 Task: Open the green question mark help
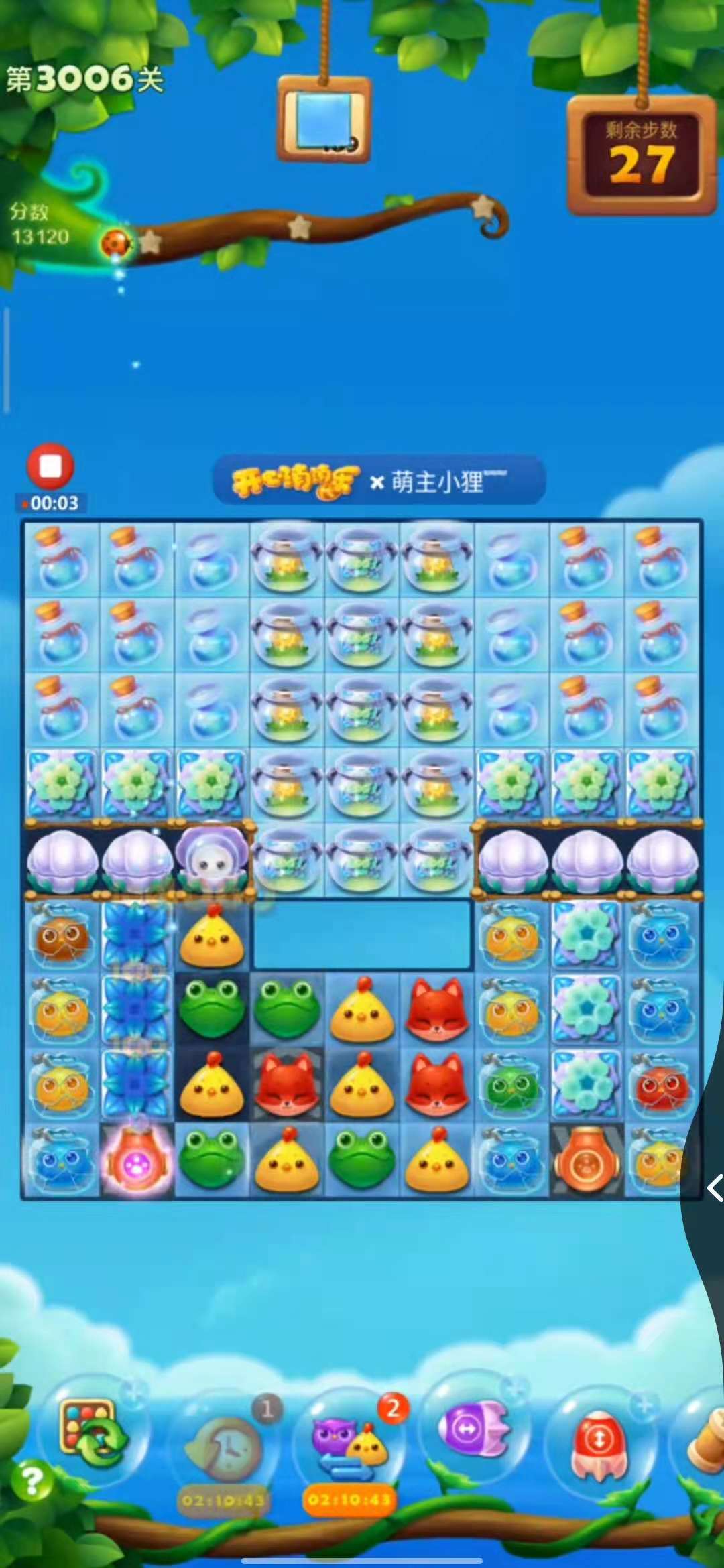pos(30,1480)
